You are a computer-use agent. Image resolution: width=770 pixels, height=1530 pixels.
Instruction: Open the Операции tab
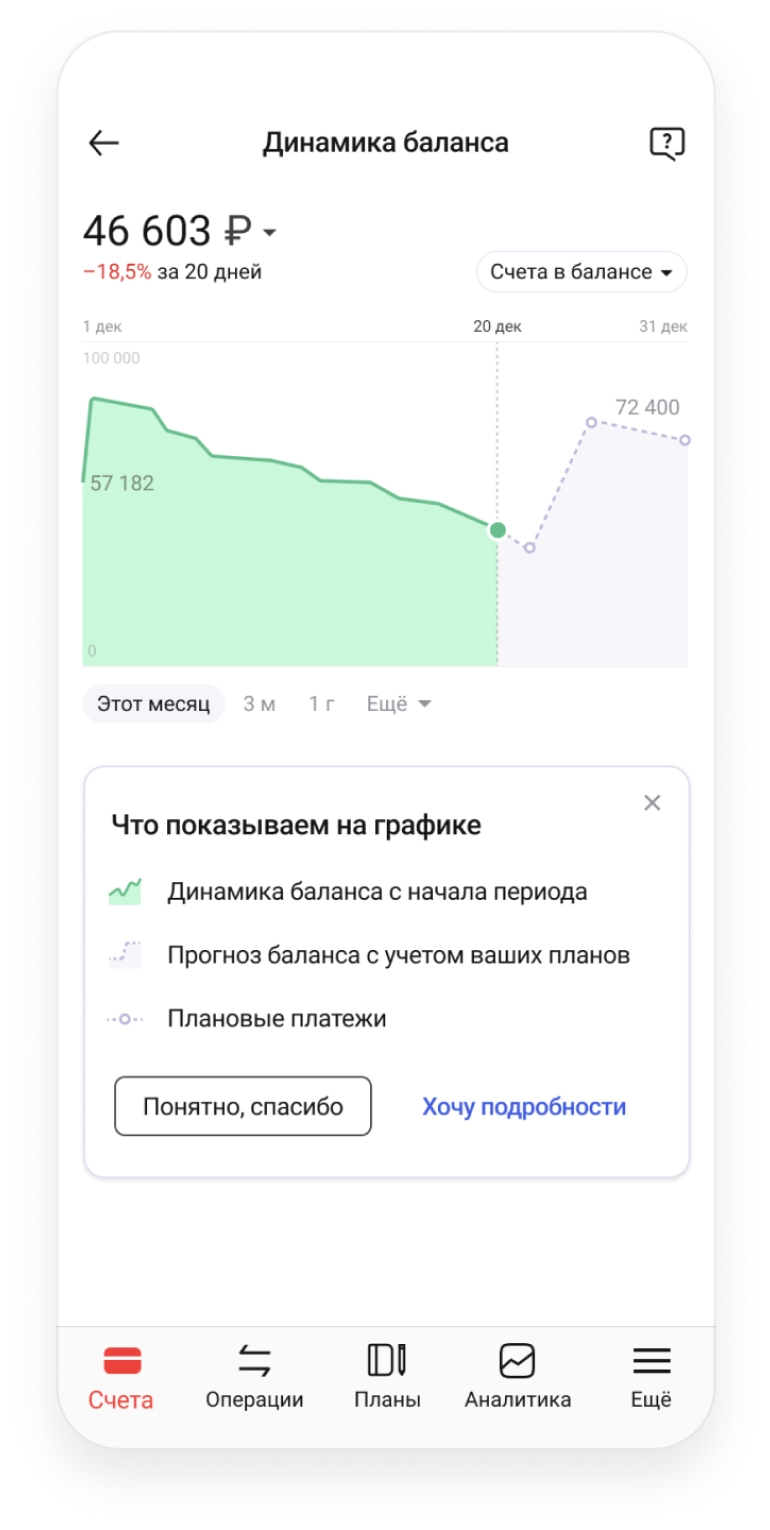[254, 1377]
